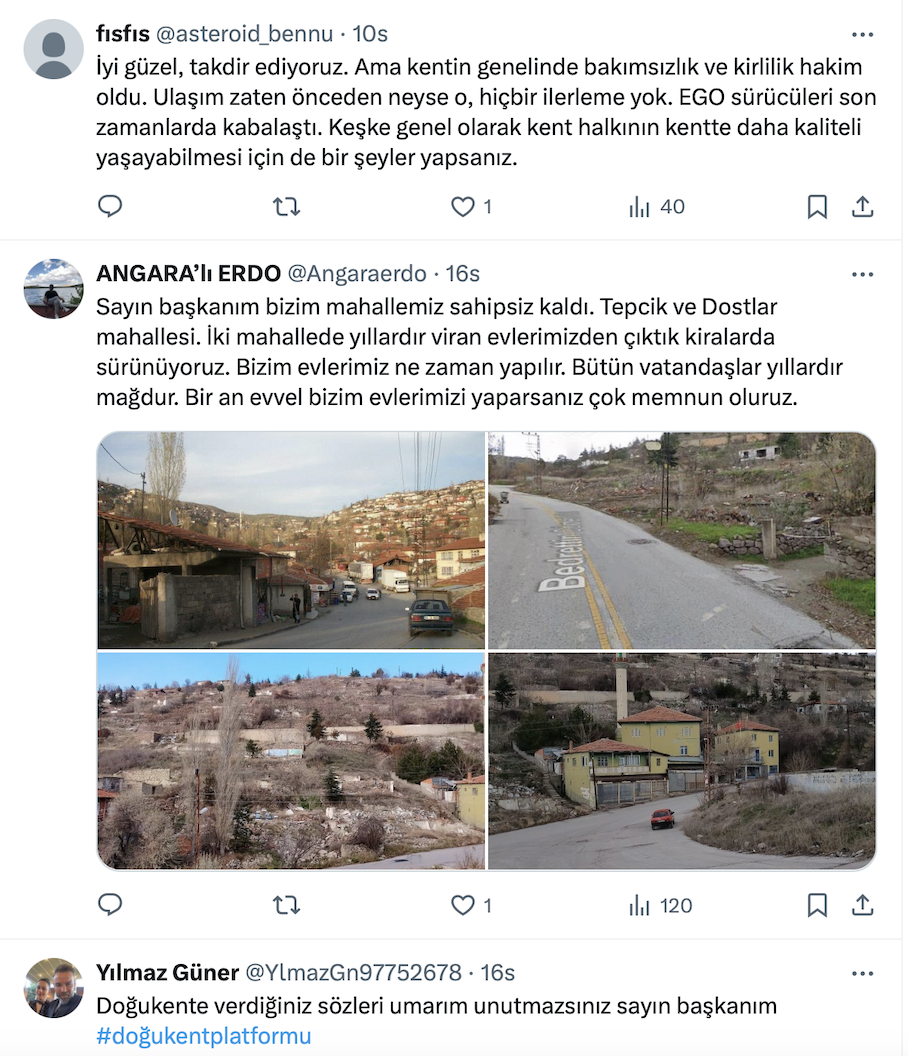Reply to ANGARA'lı ERDO tweet

pyautogui.click(x=110, y=906)
